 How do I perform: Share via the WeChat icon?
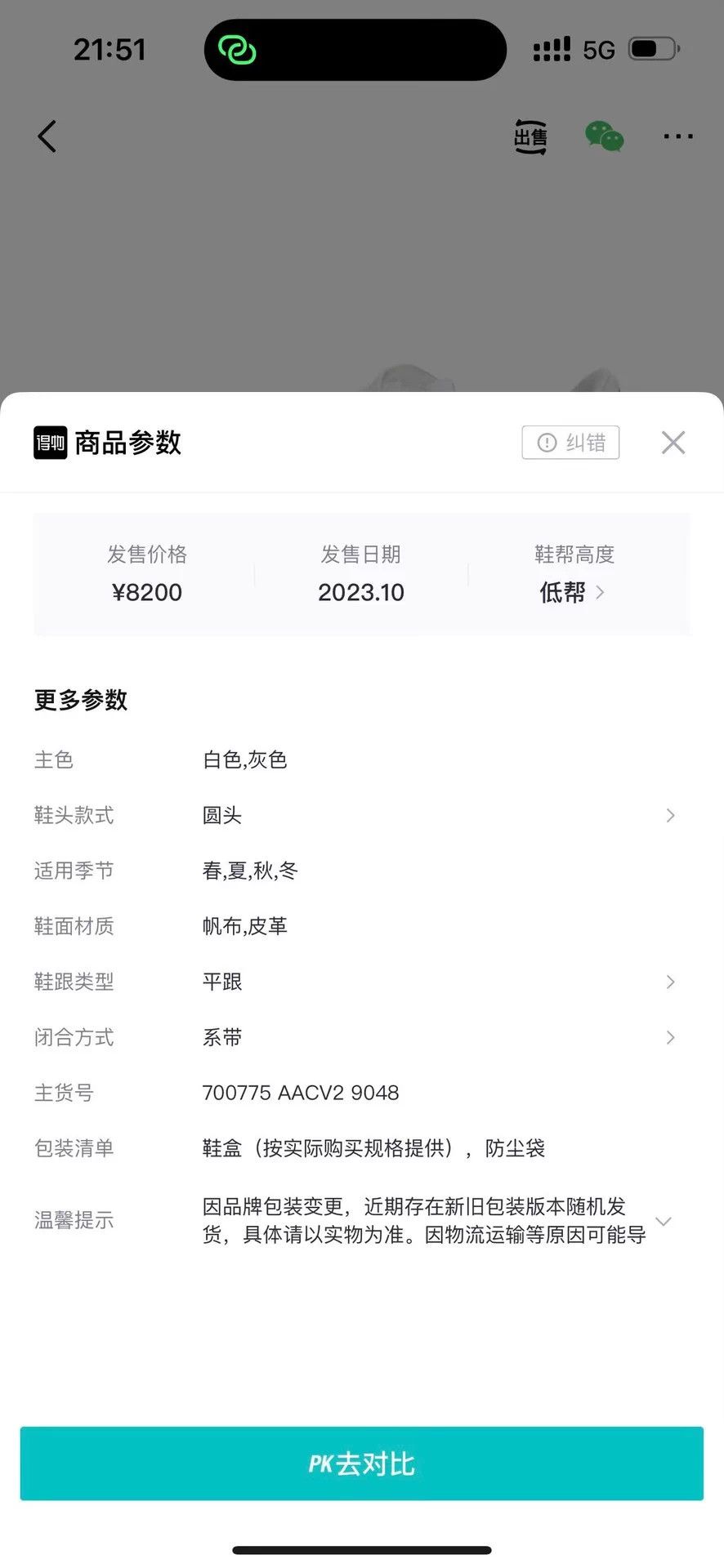pos(605,136)
